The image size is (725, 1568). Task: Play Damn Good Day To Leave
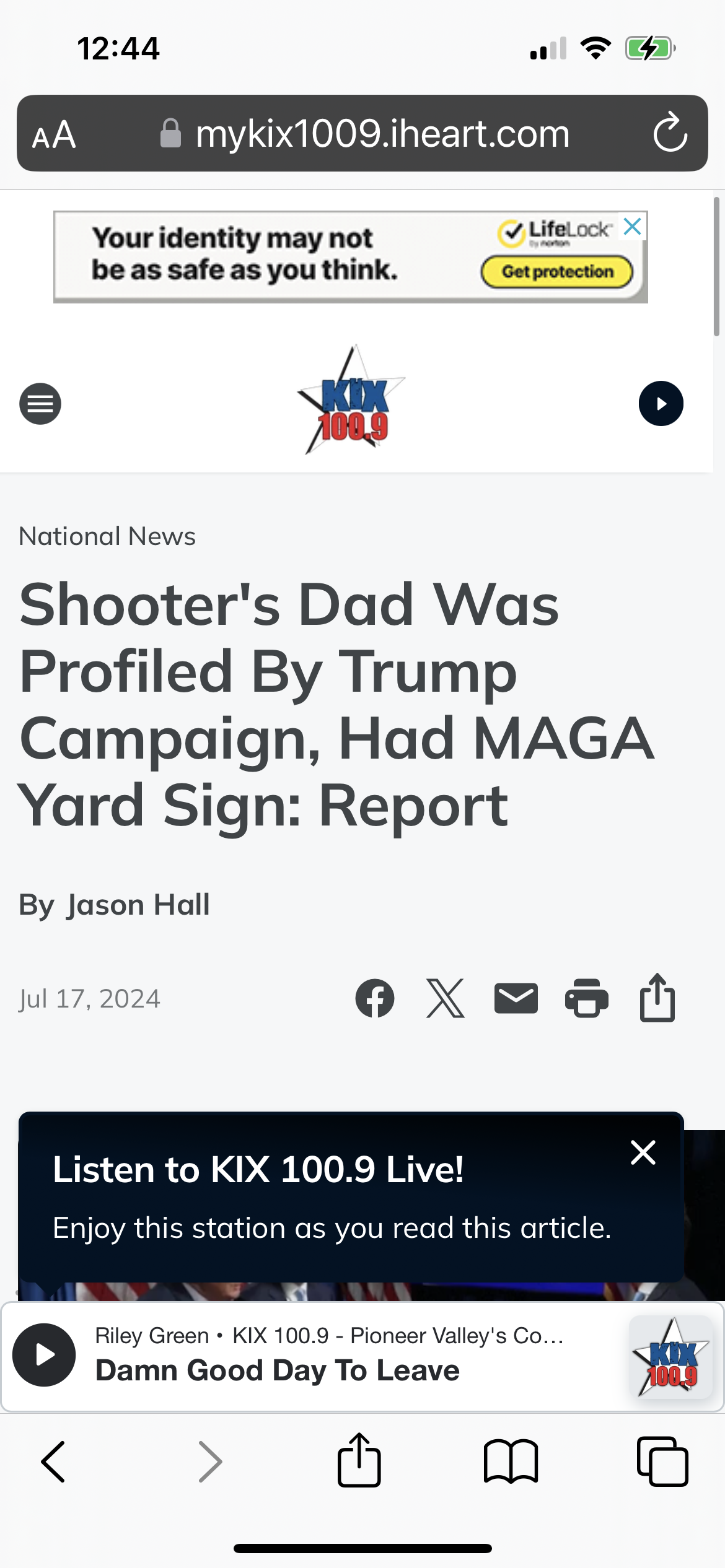(44, 1355)
